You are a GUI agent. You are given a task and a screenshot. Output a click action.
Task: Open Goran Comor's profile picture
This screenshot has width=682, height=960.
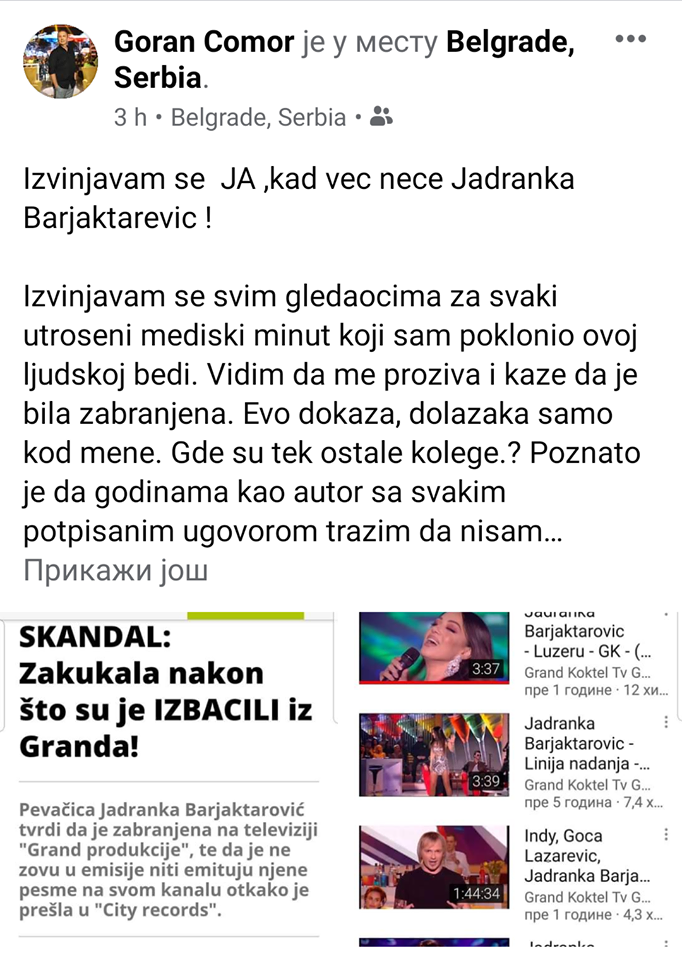[x=60, y=63]
